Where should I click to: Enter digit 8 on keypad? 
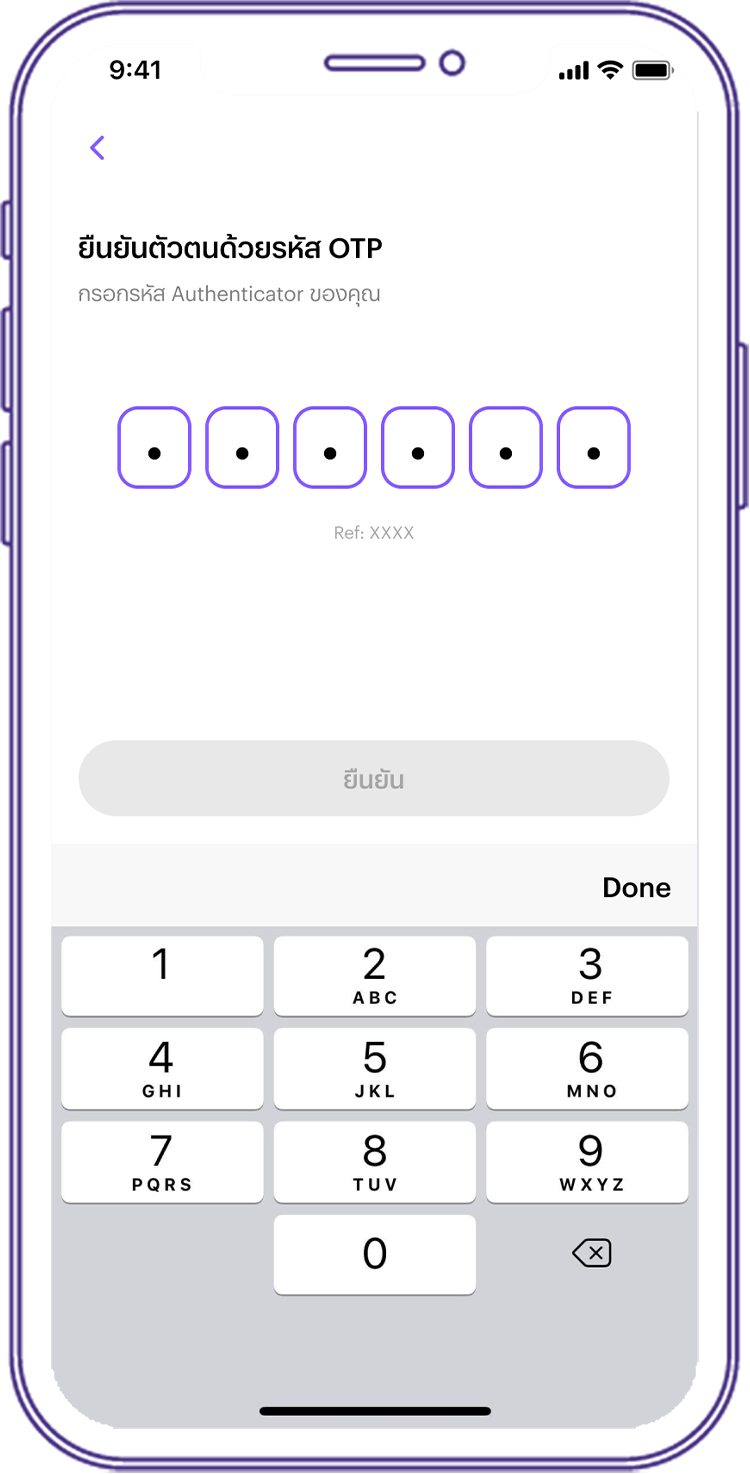(375, 1161)
